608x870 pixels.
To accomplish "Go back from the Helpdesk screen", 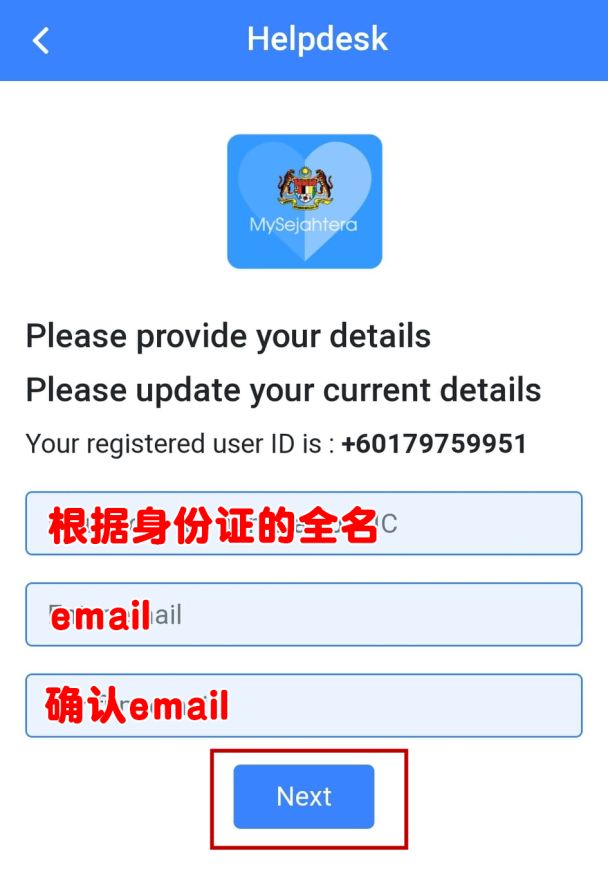I will point(41,41).
